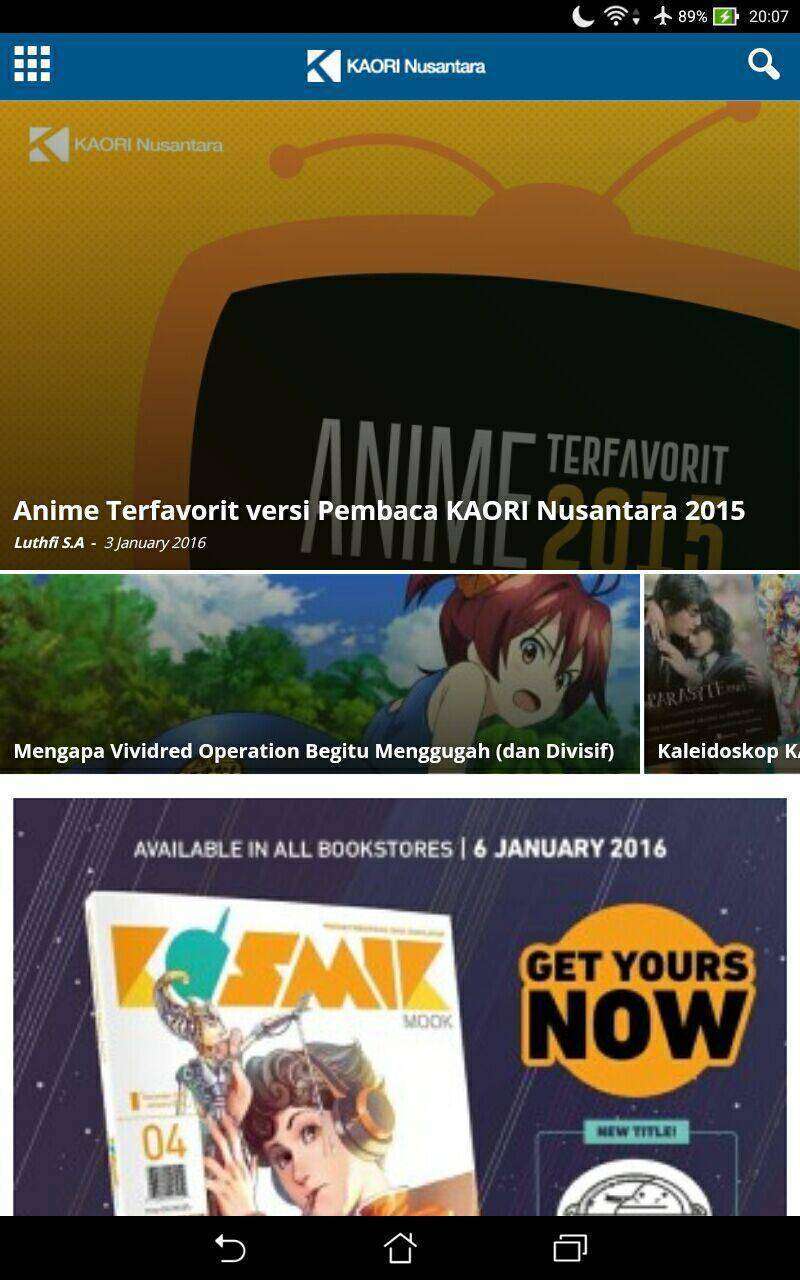Open the Kosmik Mook advertisement banner
The height and width of the screenshot is (1280, 800).
pyautogui.click(x=400, y=1005)
